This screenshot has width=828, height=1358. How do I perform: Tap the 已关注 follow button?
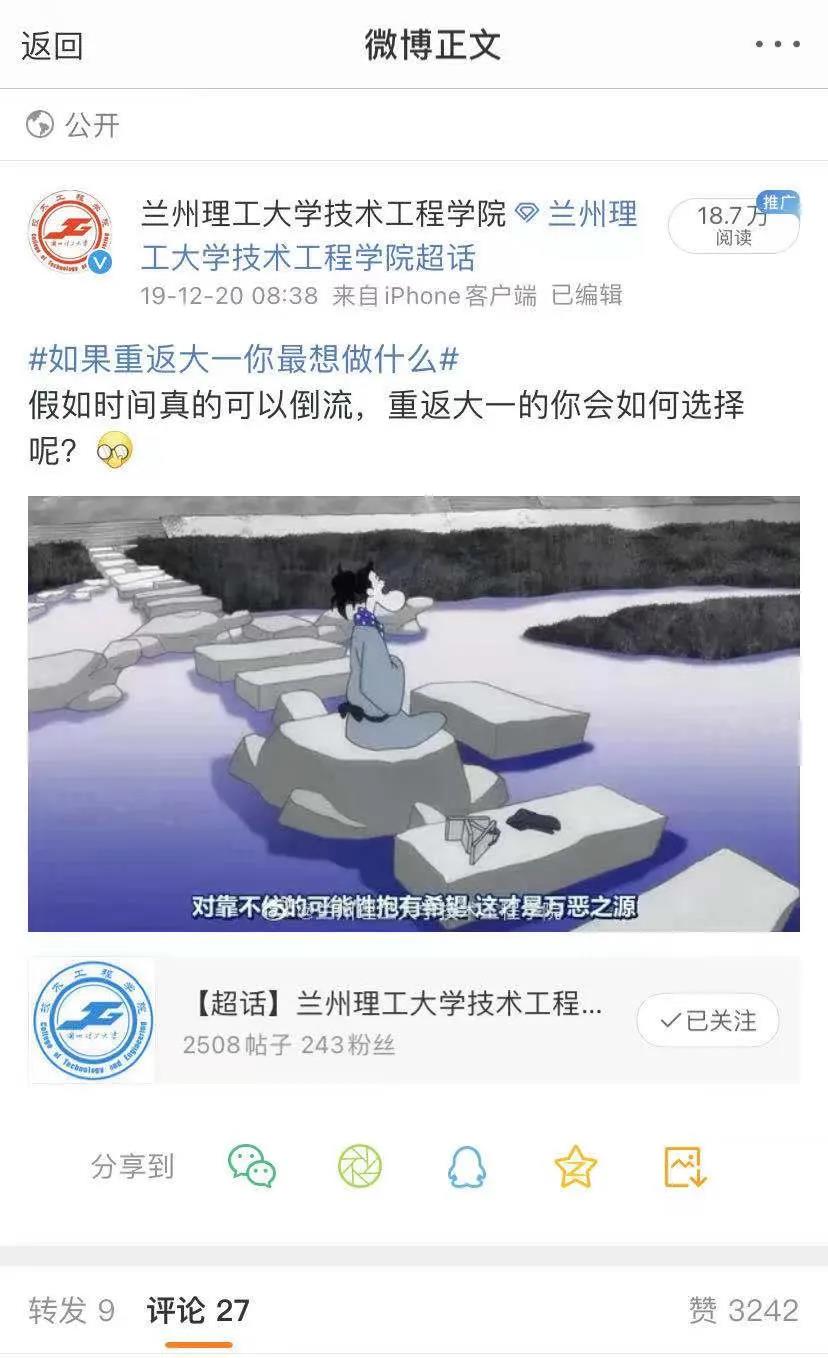[x=708, y=1020]
